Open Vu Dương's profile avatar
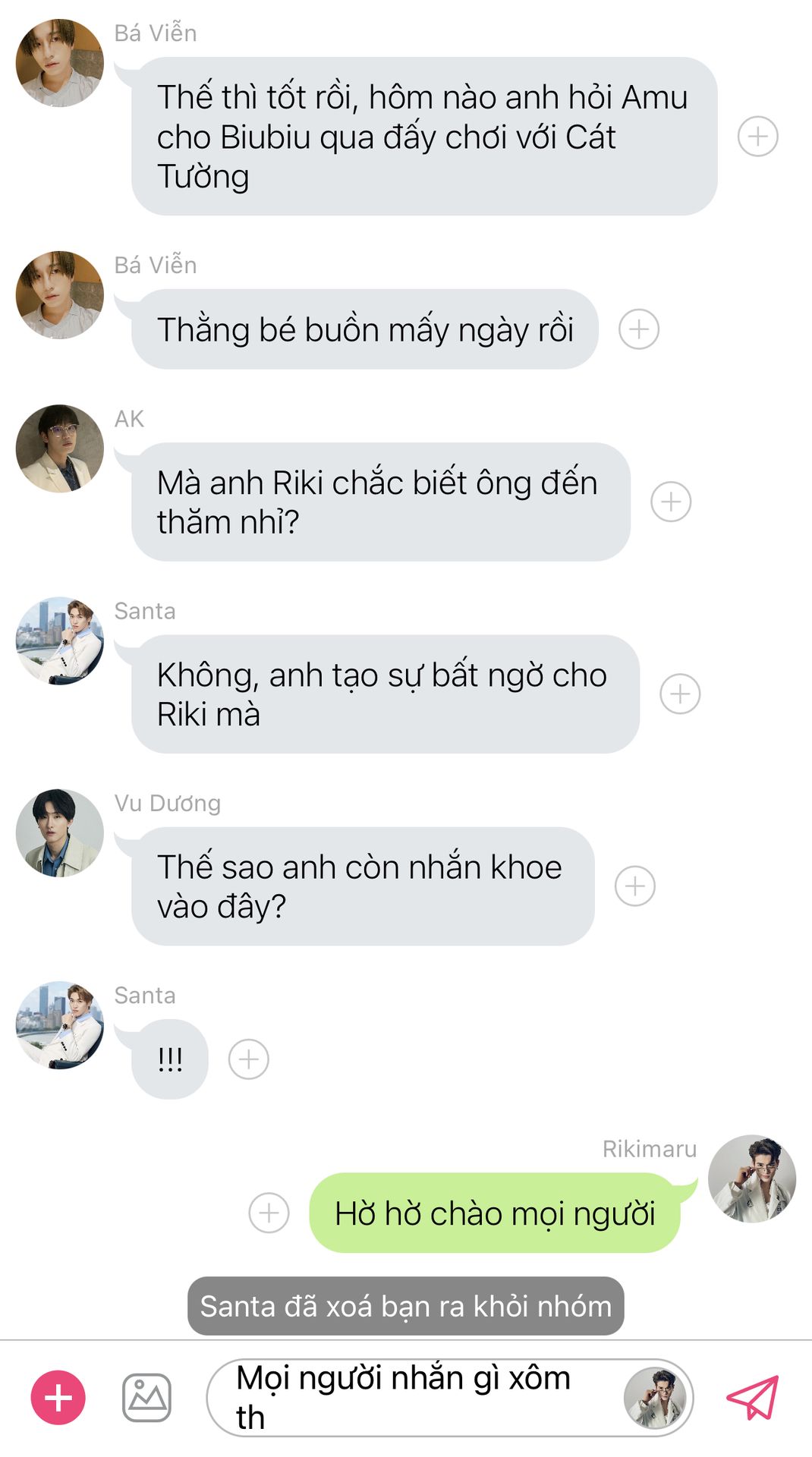Image resolution: width=812 pixels, height=1457 pixels. pos(60,832)
